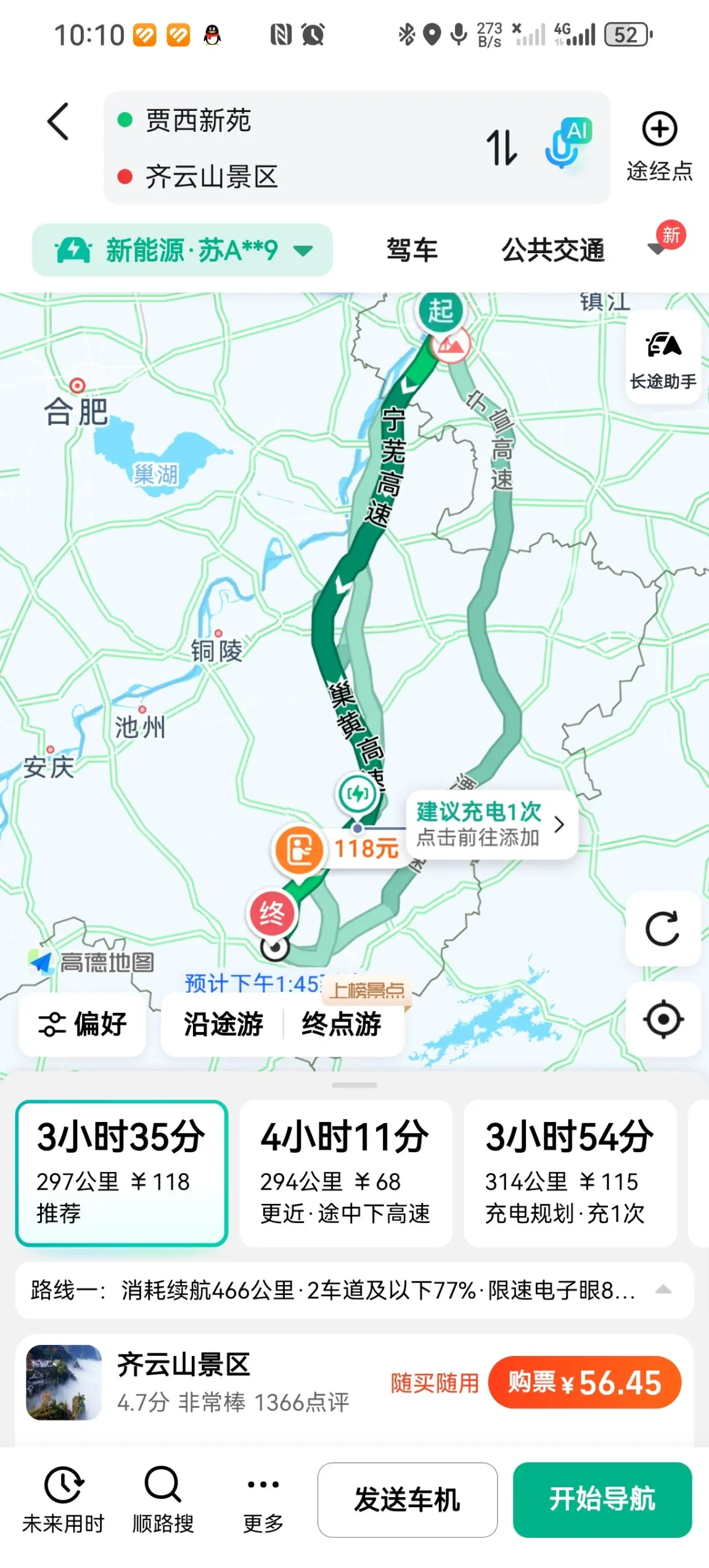The height and width of the screenshot is (1568, 709).
Task: Open route 偏好 preferences
Action: tap(83, 1025)
